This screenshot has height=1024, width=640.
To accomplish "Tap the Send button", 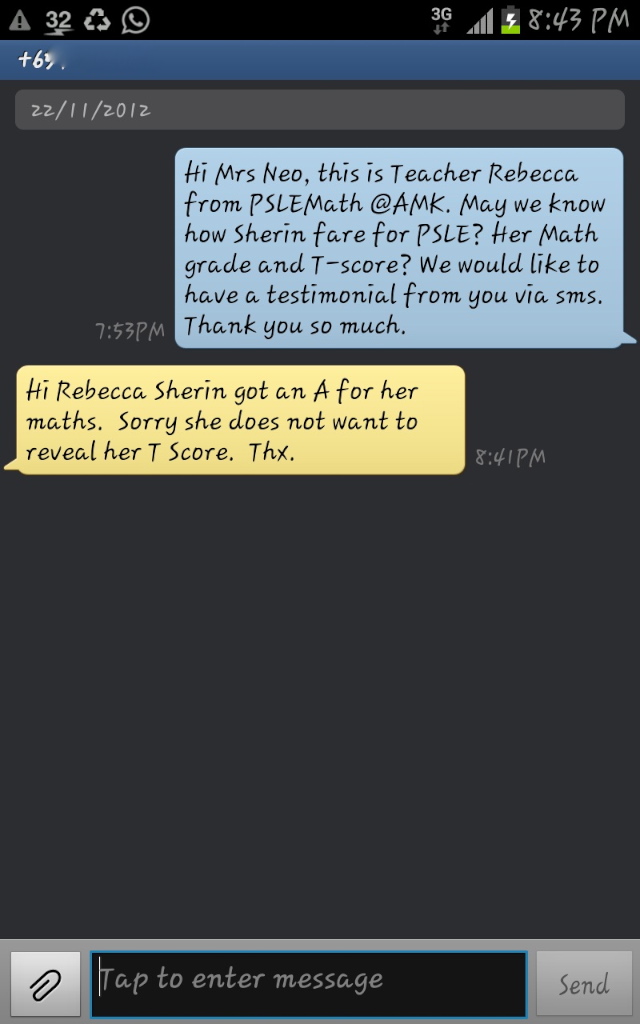I will tap(584, 984).
